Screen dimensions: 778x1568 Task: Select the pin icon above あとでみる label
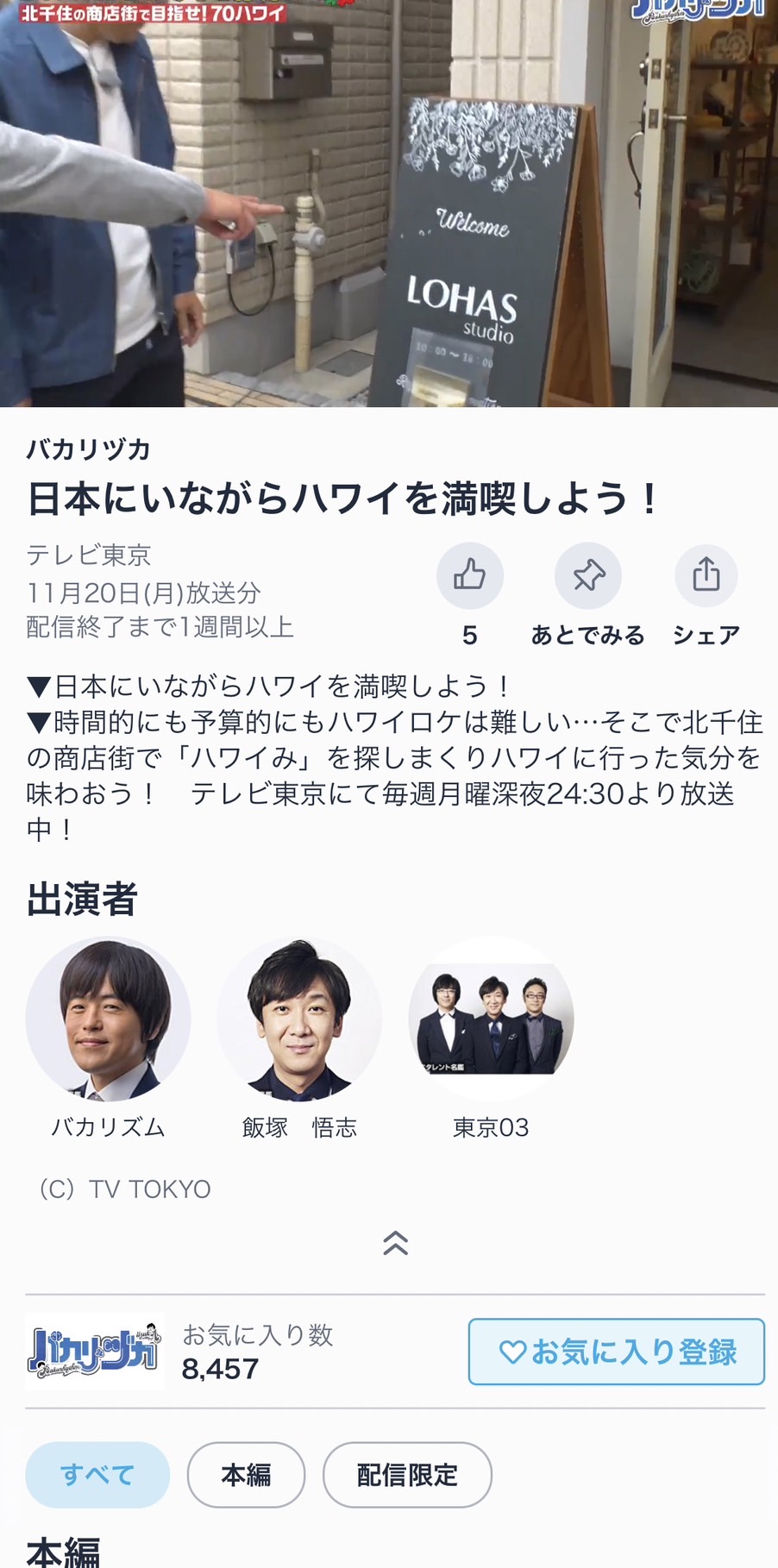(587, 576)
